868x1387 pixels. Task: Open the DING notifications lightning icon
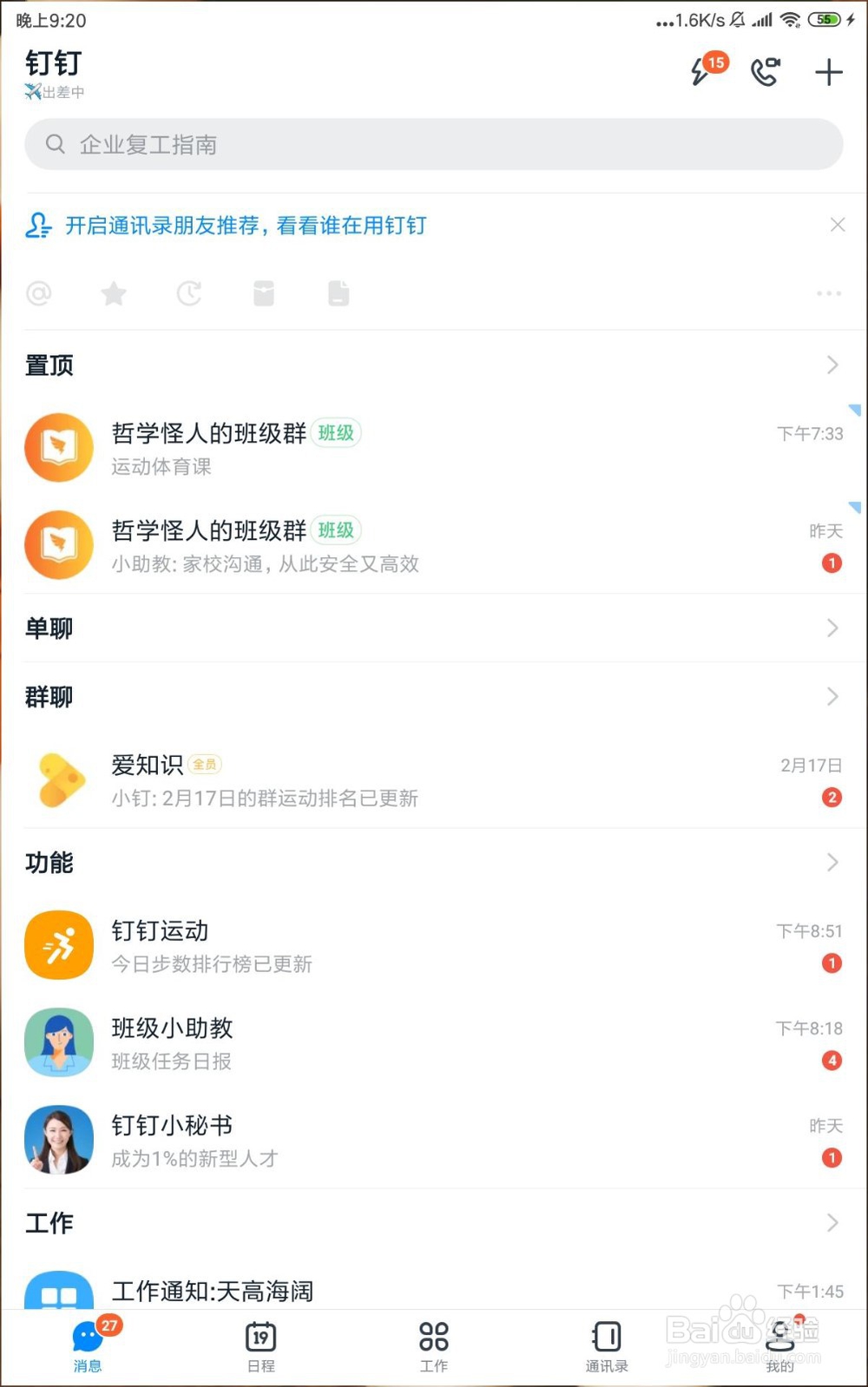(700, 74)
